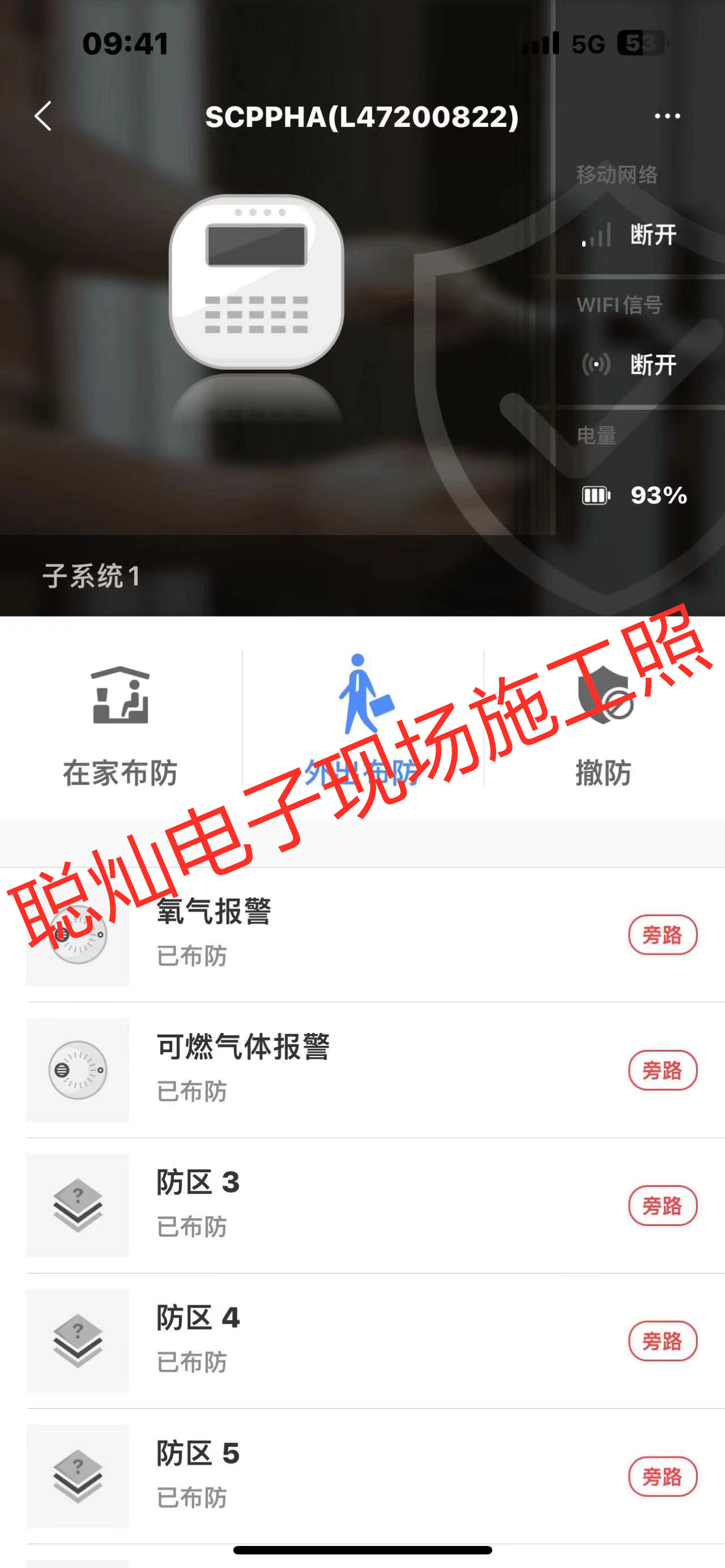Open the three-dot overflow menu
Image resolution: width=725 pixels, height=1568 pixels.
(x=667, y=116)
